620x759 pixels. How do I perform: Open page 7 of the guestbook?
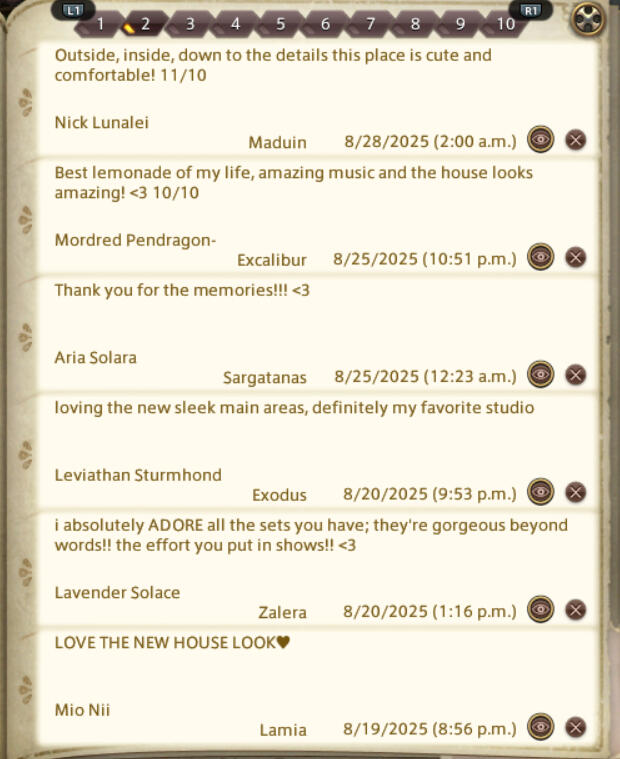tap(370, 23)
